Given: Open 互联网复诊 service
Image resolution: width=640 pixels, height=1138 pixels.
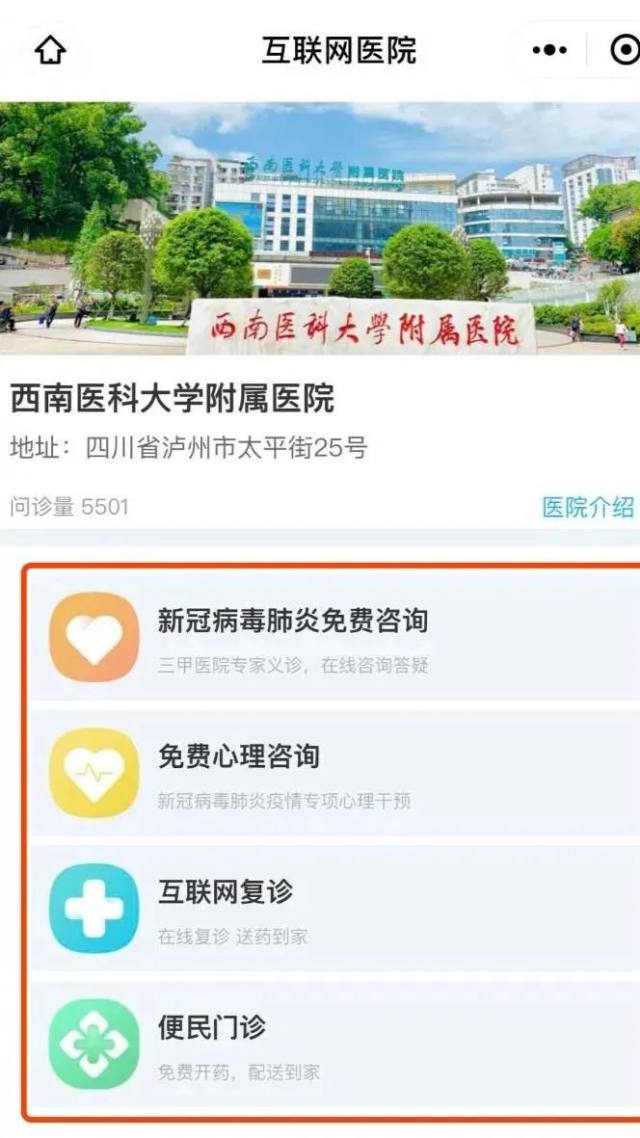Looking at the screenshot, I should [x=226, y=908].
